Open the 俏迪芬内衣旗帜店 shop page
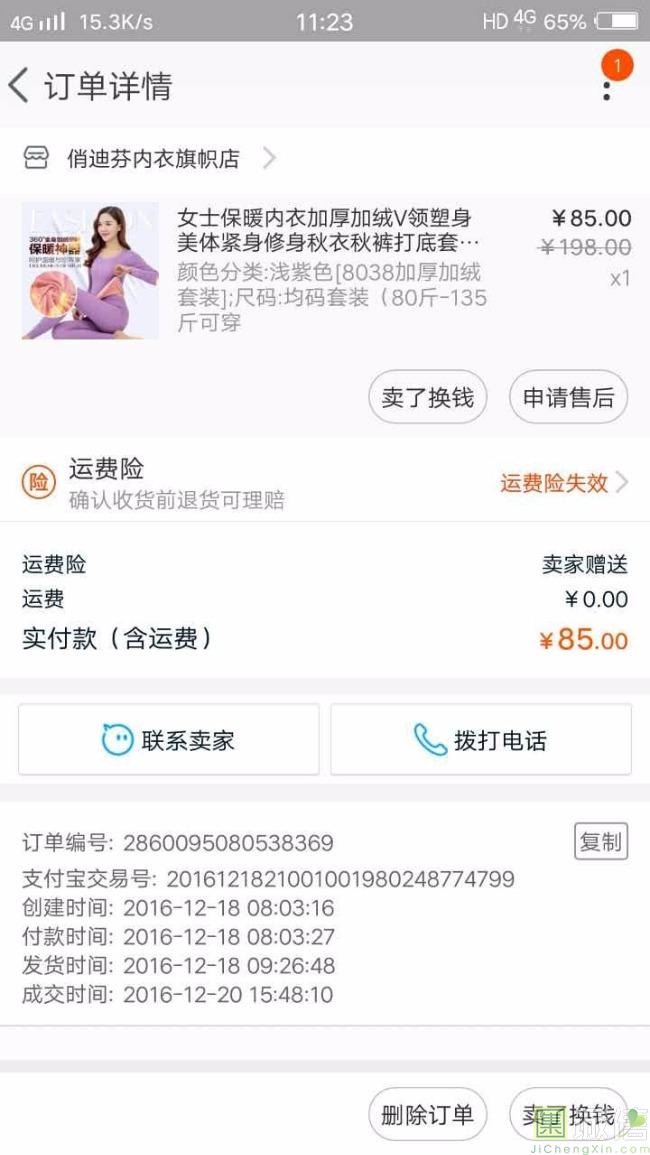 point(152,158)
